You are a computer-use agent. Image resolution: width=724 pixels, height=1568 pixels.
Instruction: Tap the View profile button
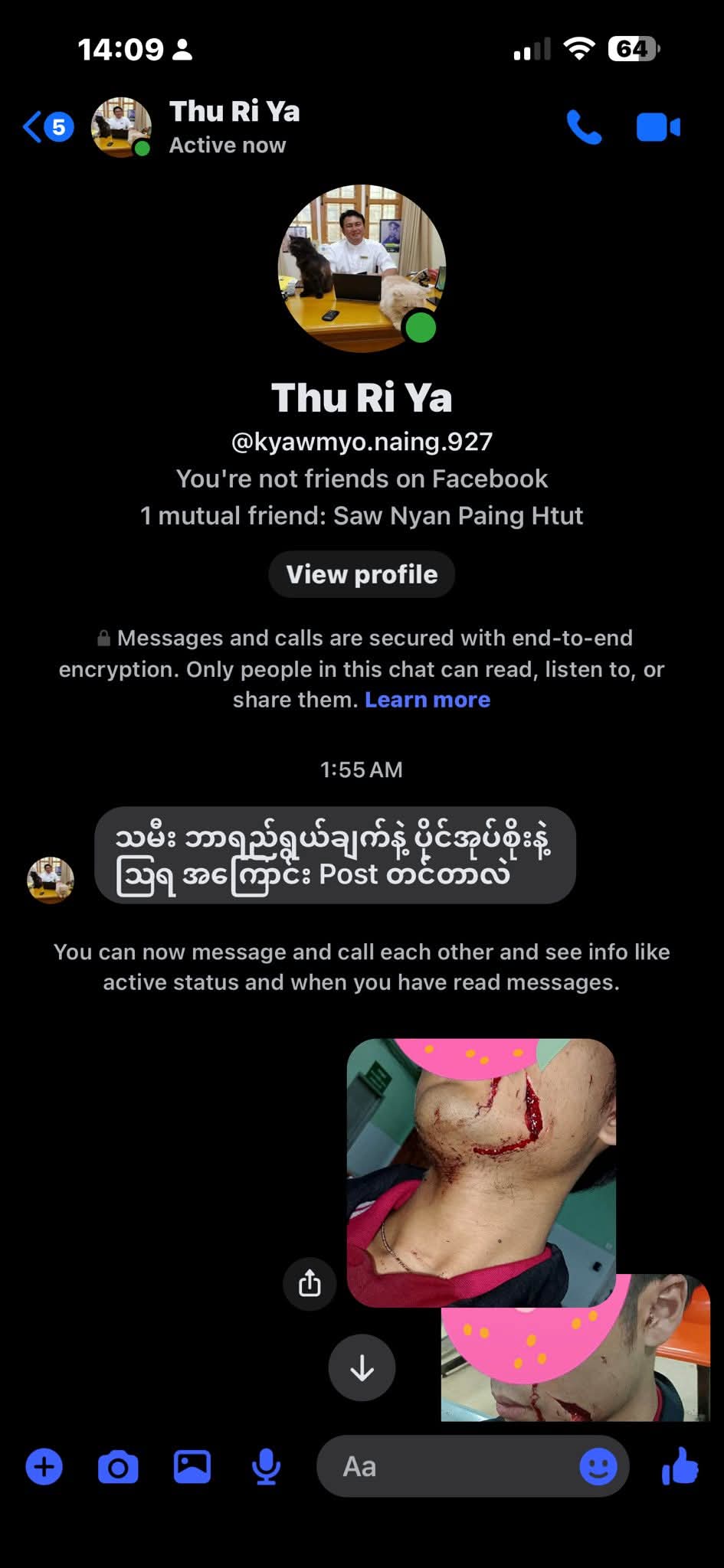point(362,574)
